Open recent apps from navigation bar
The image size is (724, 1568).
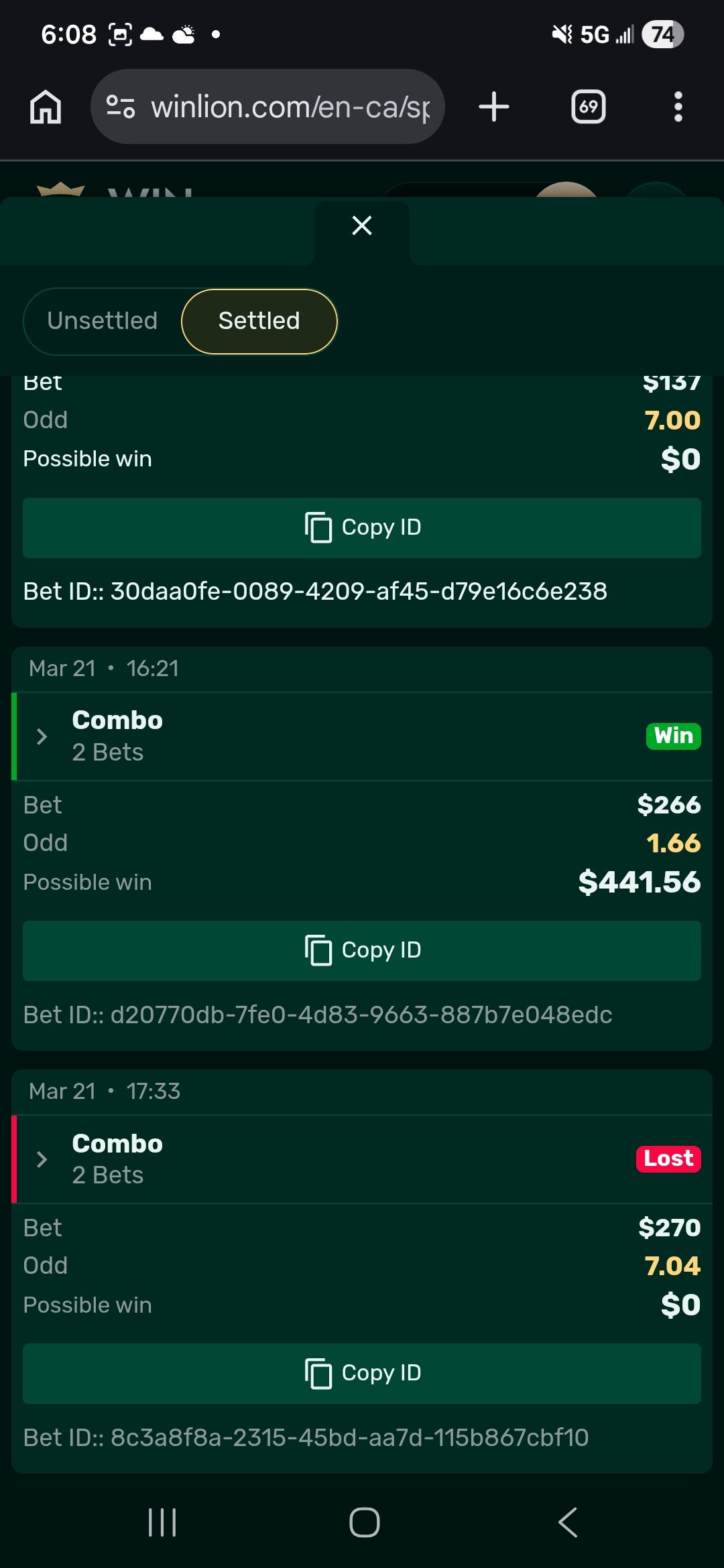click(x=162, y=1522)
